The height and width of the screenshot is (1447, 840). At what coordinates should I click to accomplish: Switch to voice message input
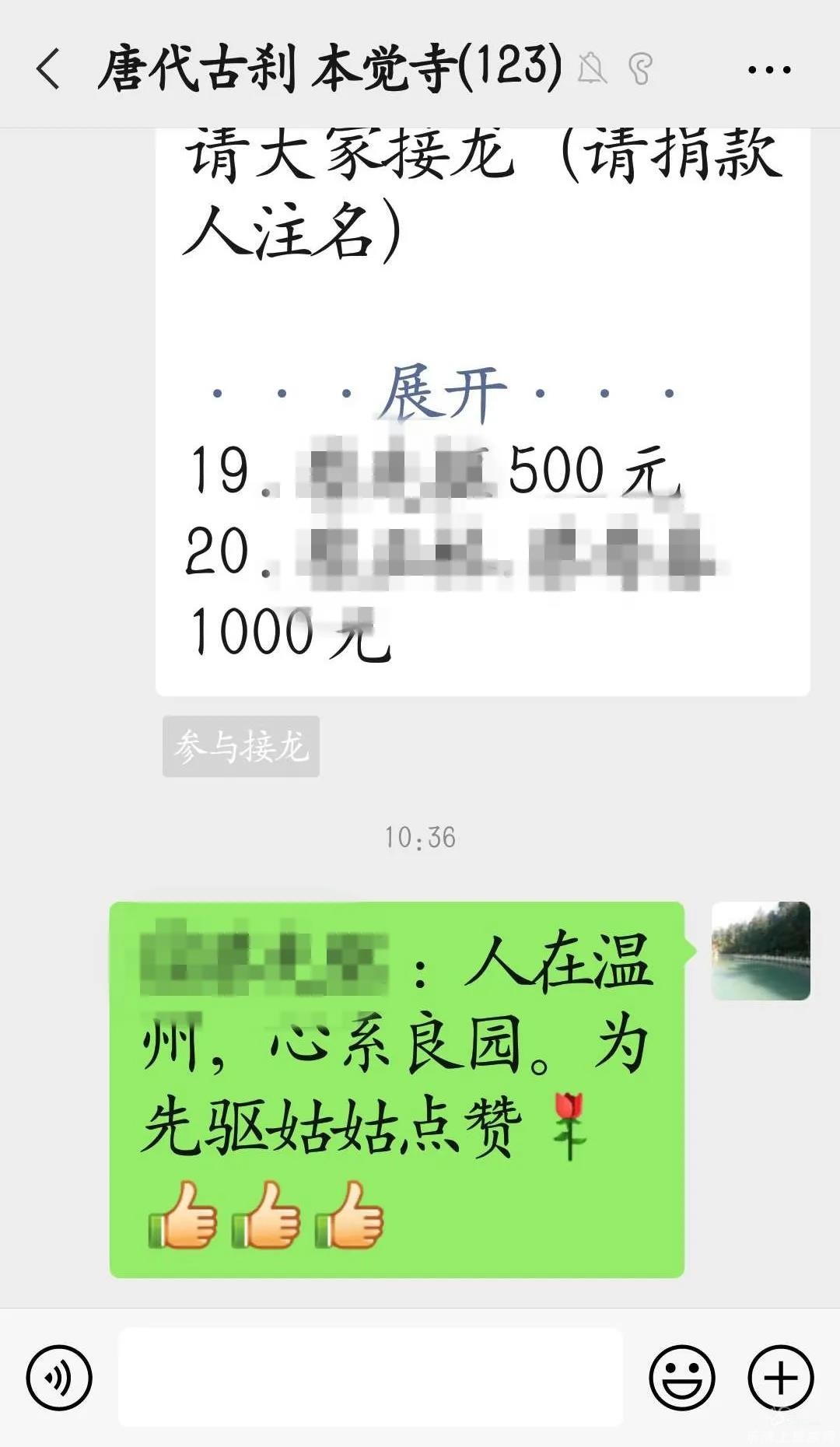[x=59, y=1377]
